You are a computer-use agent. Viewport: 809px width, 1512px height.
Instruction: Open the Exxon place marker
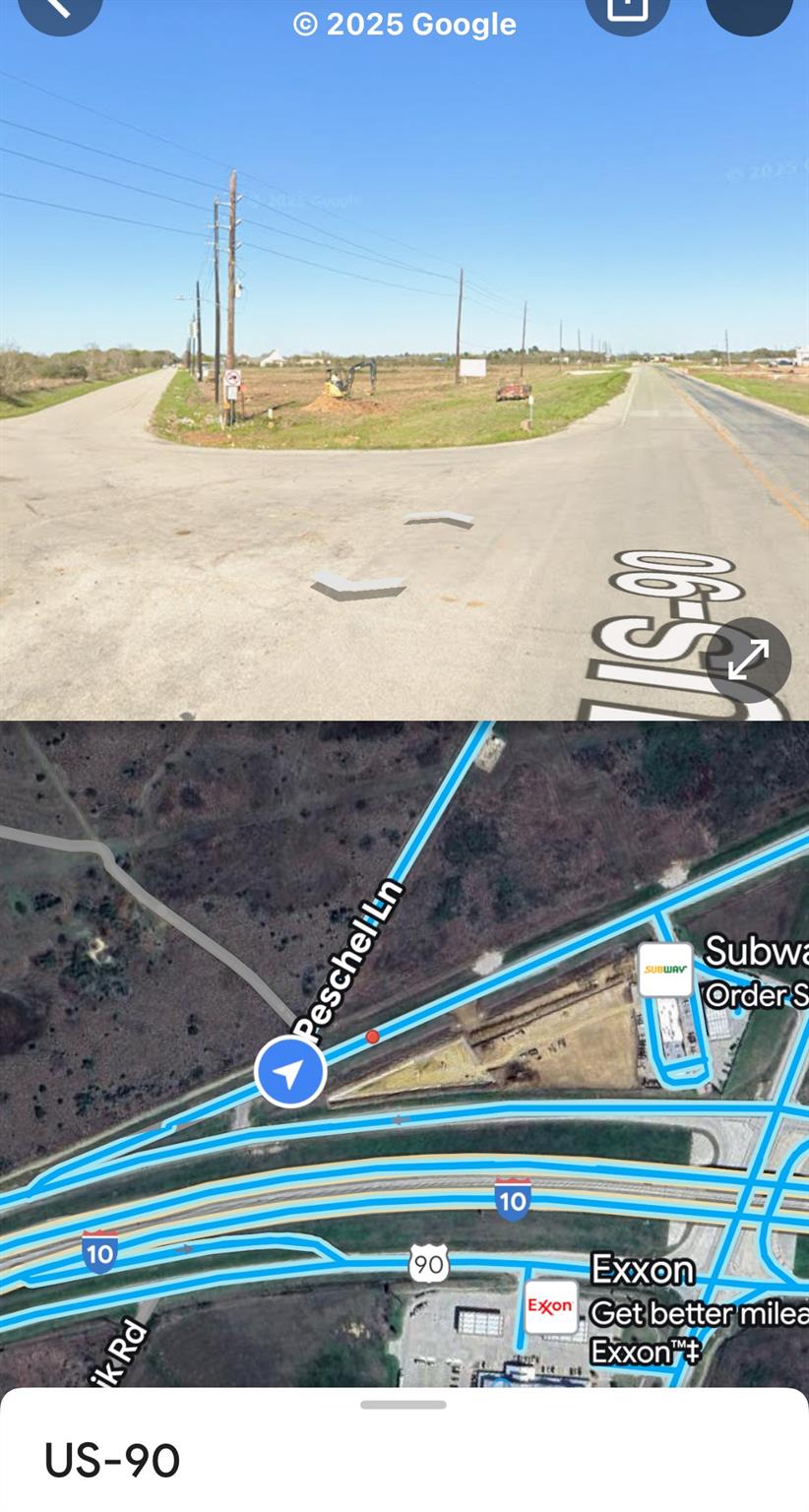click(550, 1306)
